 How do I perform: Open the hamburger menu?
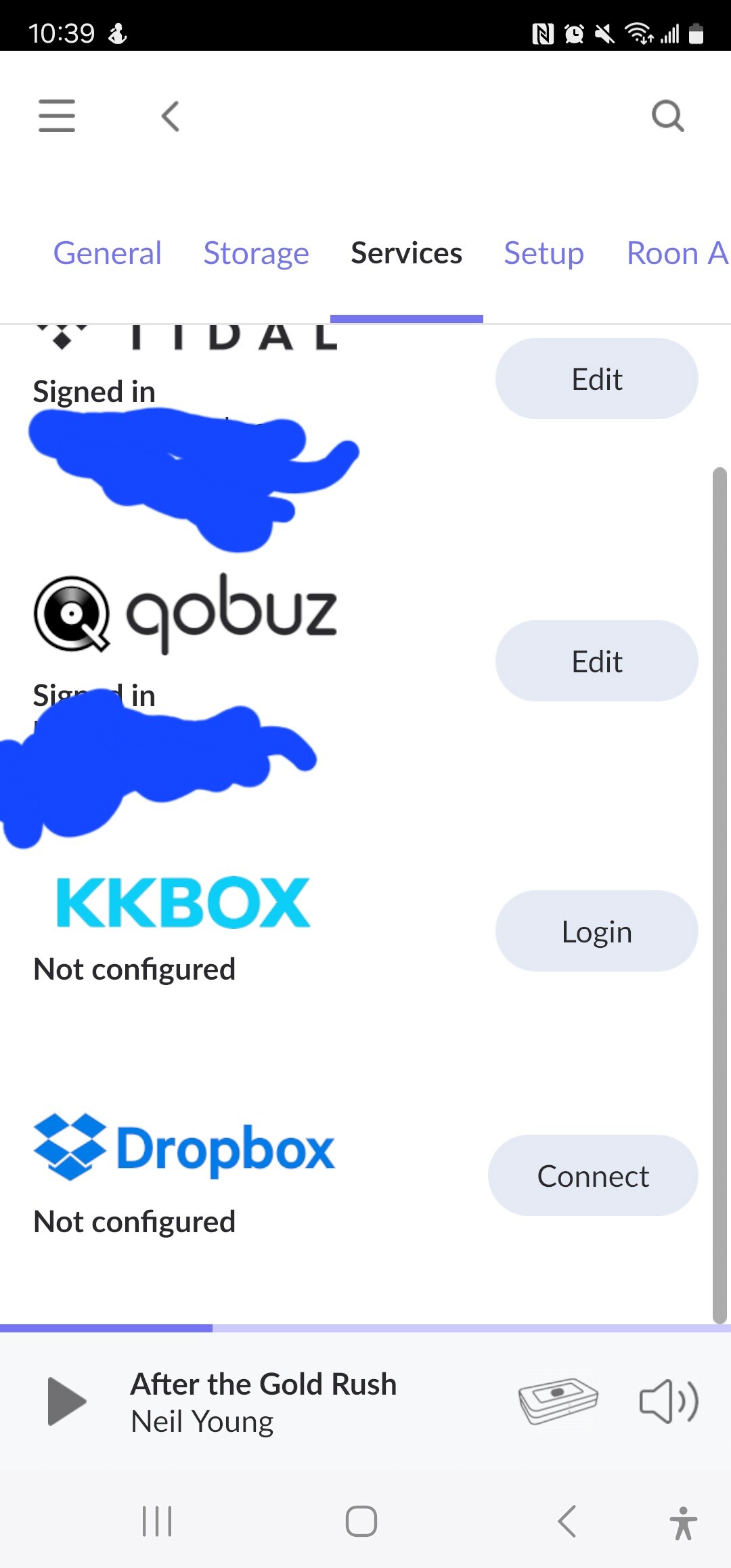(x=57, y=116)
